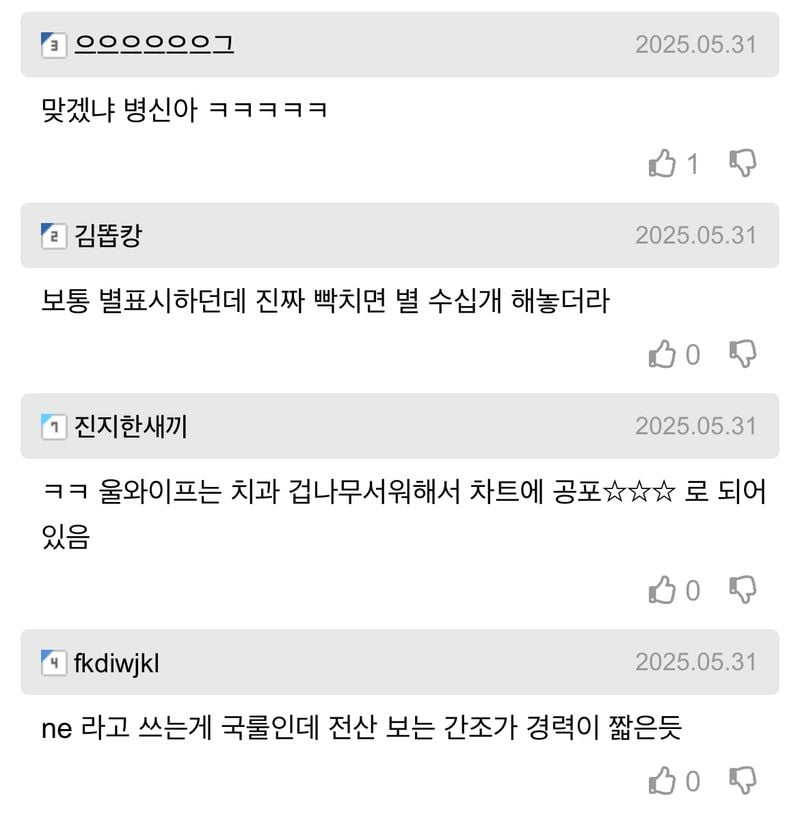Downvote the comment by ㅇㅇㅇㅇㅇㅇㅇㄱ
Image resolution: width=800 pixels, height=816 pixels.
pyautogui.click(x=742, y=163)
